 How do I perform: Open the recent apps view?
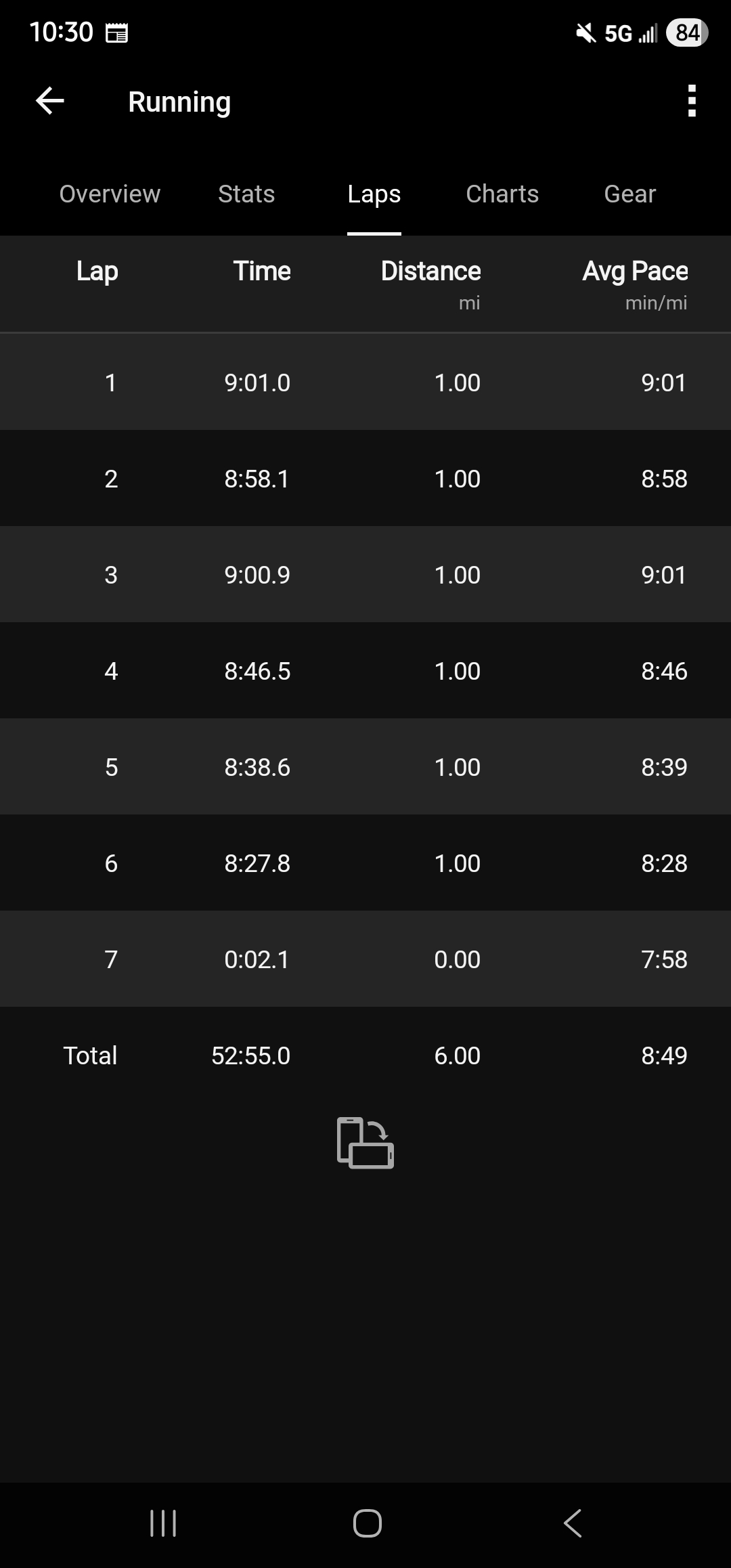163,1523
